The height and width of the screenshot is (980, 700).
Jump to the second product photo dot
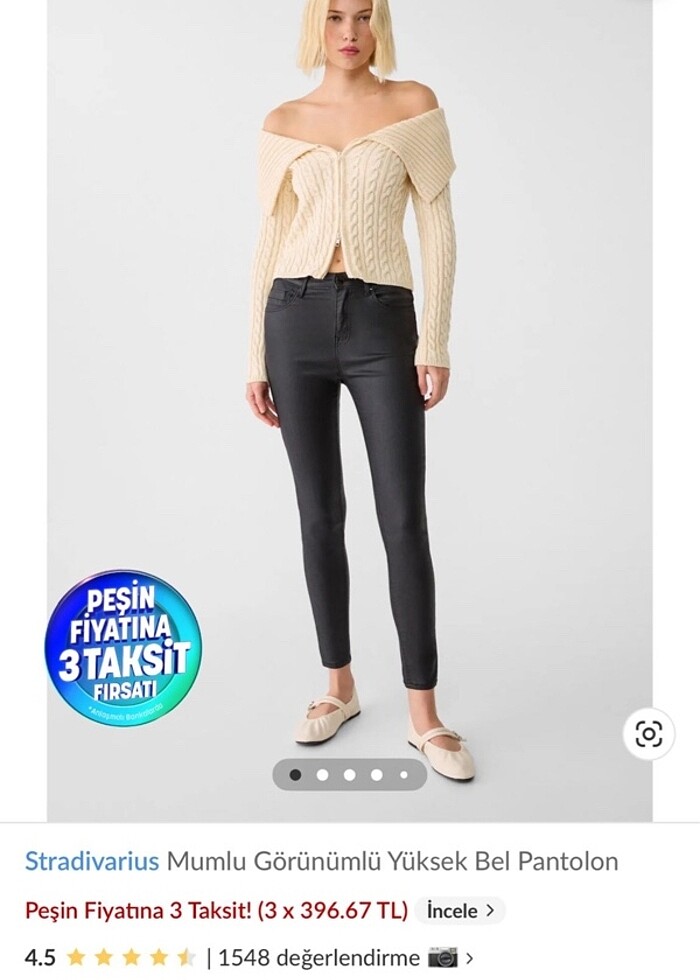(x=322, y=774)
